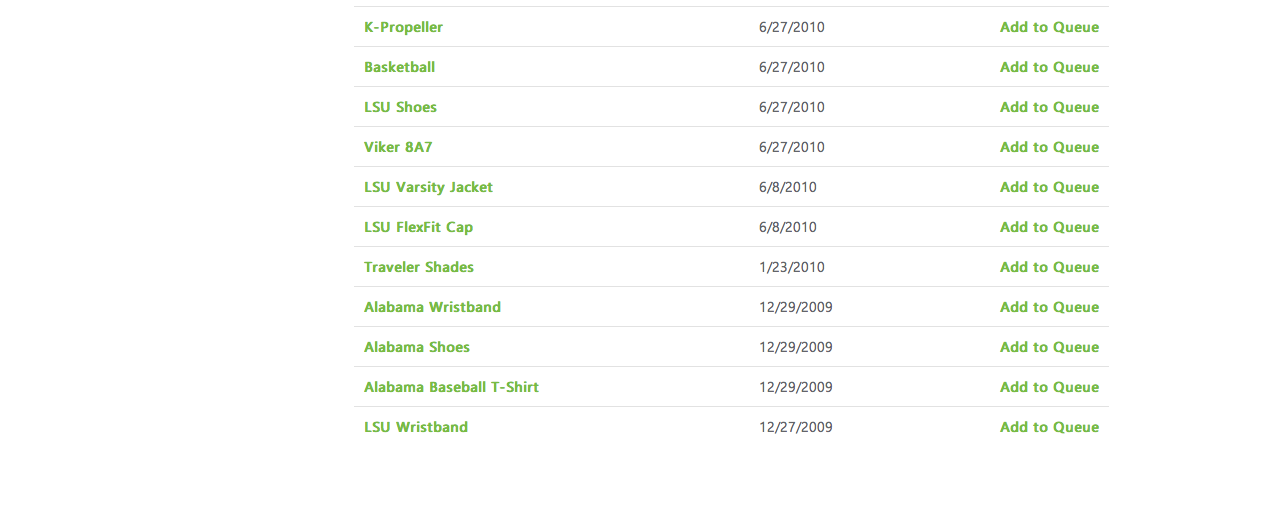Open the LSU FlexFit Cap item

pyautogui.click(x=418, y=227)
